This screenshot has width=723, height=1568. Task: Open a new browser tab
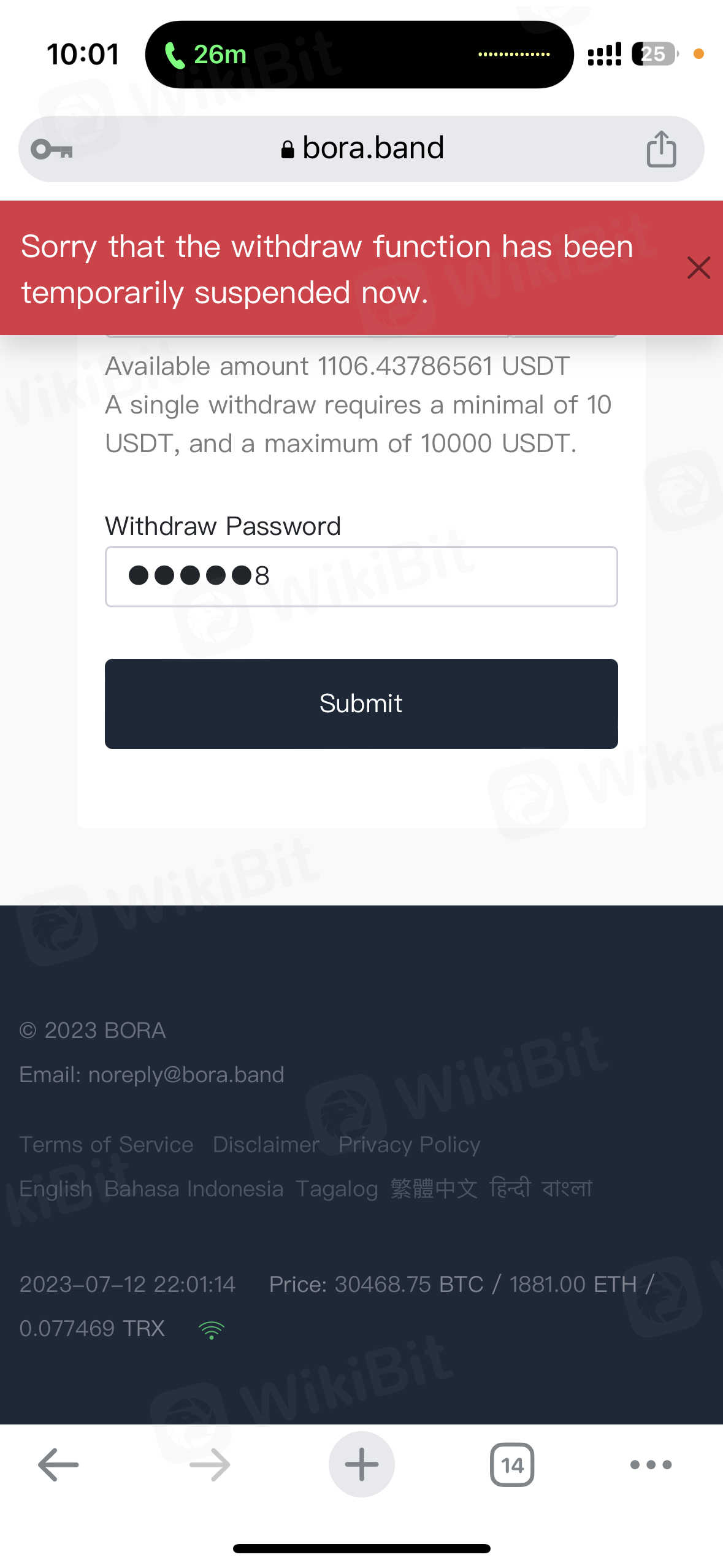[x=361, y=1465]
